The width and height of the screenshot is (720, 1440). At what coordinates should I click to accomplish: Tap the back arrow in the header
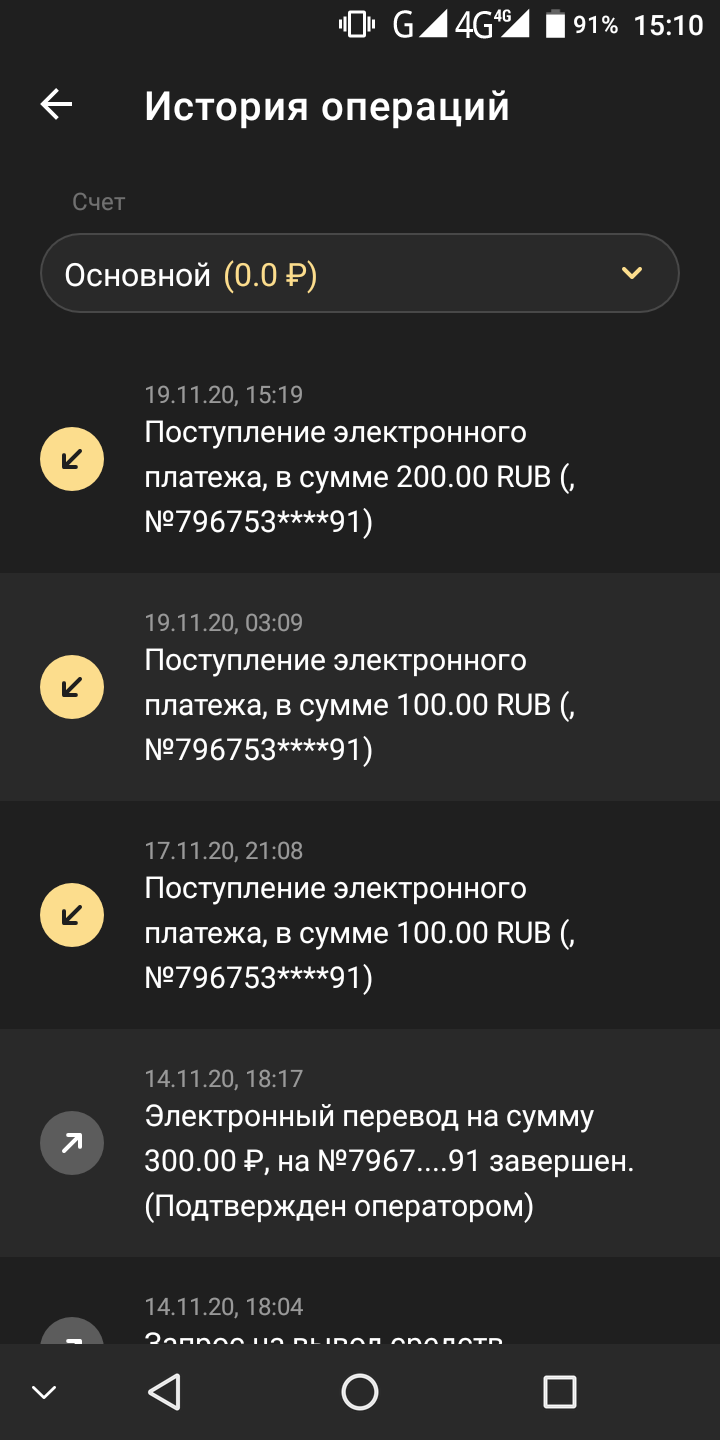pos(56,104)
